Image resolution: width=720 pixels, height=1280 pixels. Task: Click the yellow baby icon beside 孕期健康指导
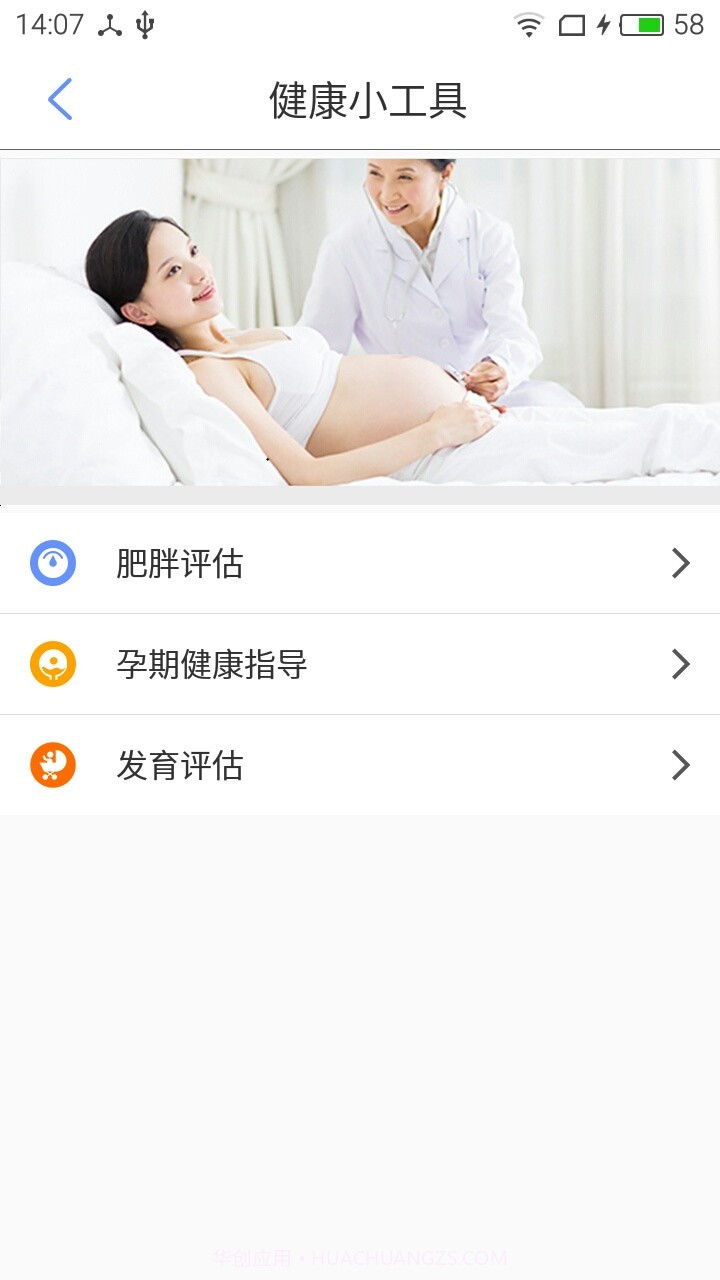click(52, 664)
